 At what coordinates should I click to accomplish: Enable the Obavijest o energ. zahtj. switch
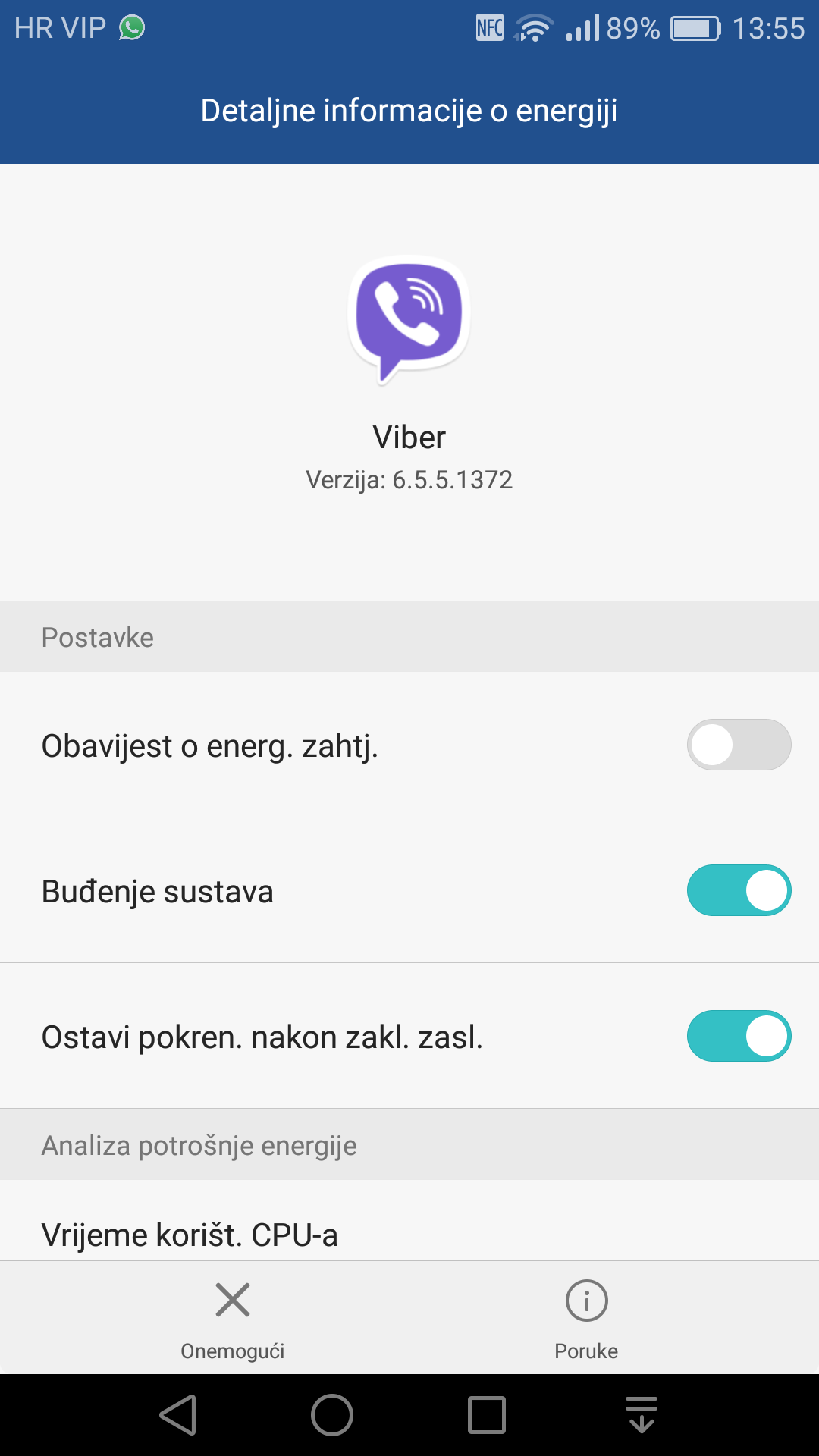(x=739, y=745)
